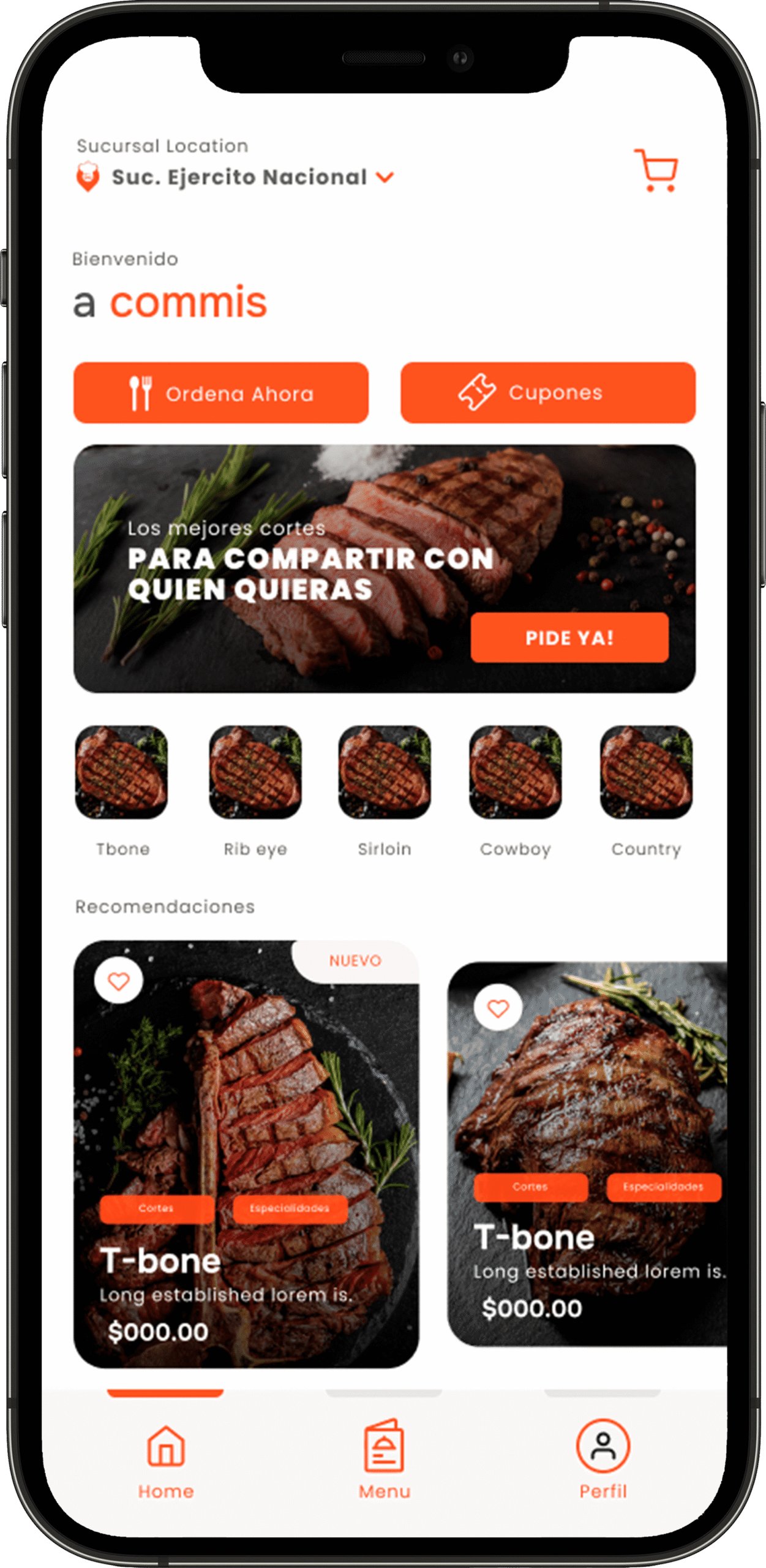Open Cupones
Viewport: 766px width, 1568px height.
tap(548, 393)
